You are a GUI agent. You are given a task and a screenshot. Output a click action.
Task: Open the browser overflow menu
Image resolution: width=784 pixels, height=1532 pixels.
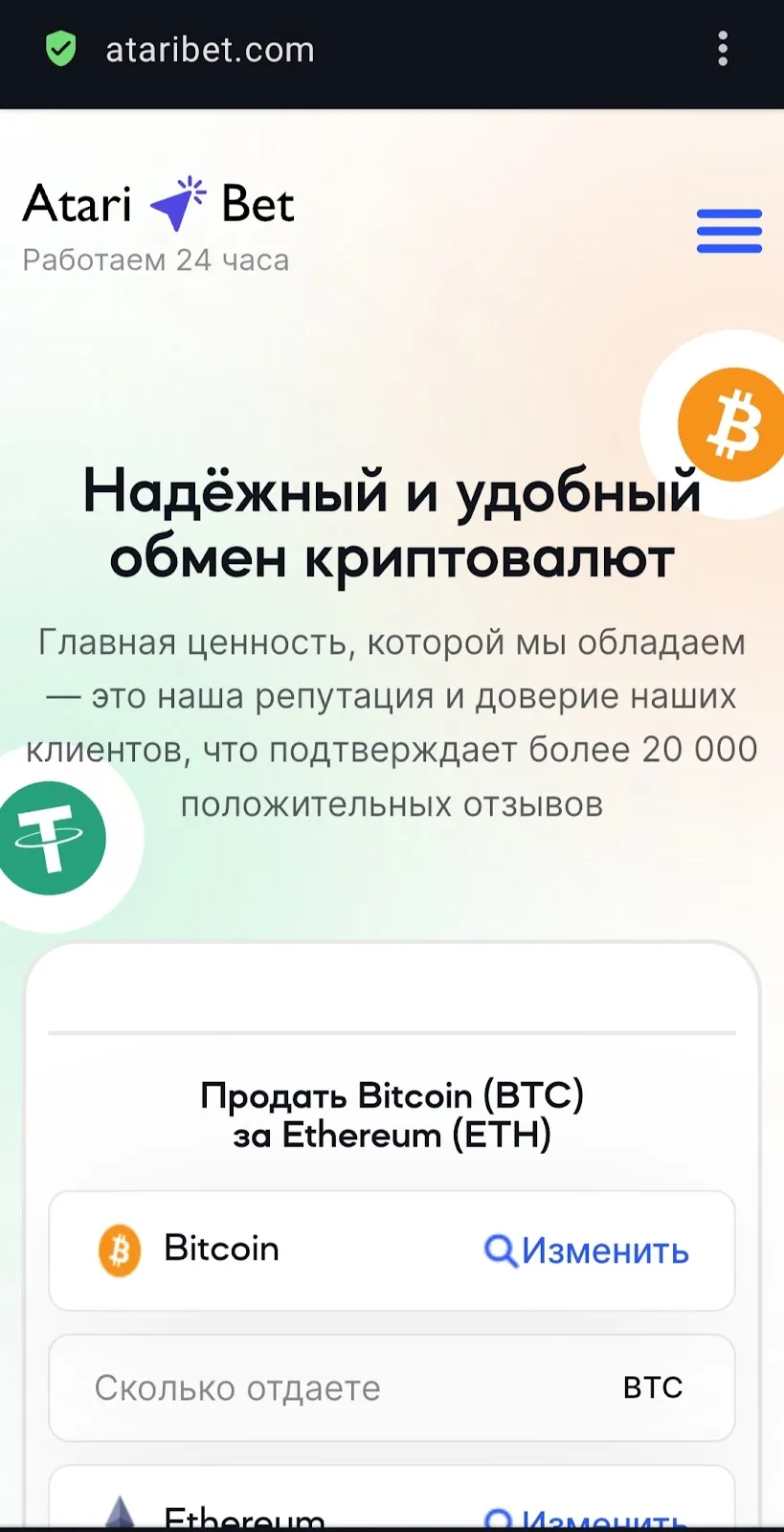tap(723, 49)
